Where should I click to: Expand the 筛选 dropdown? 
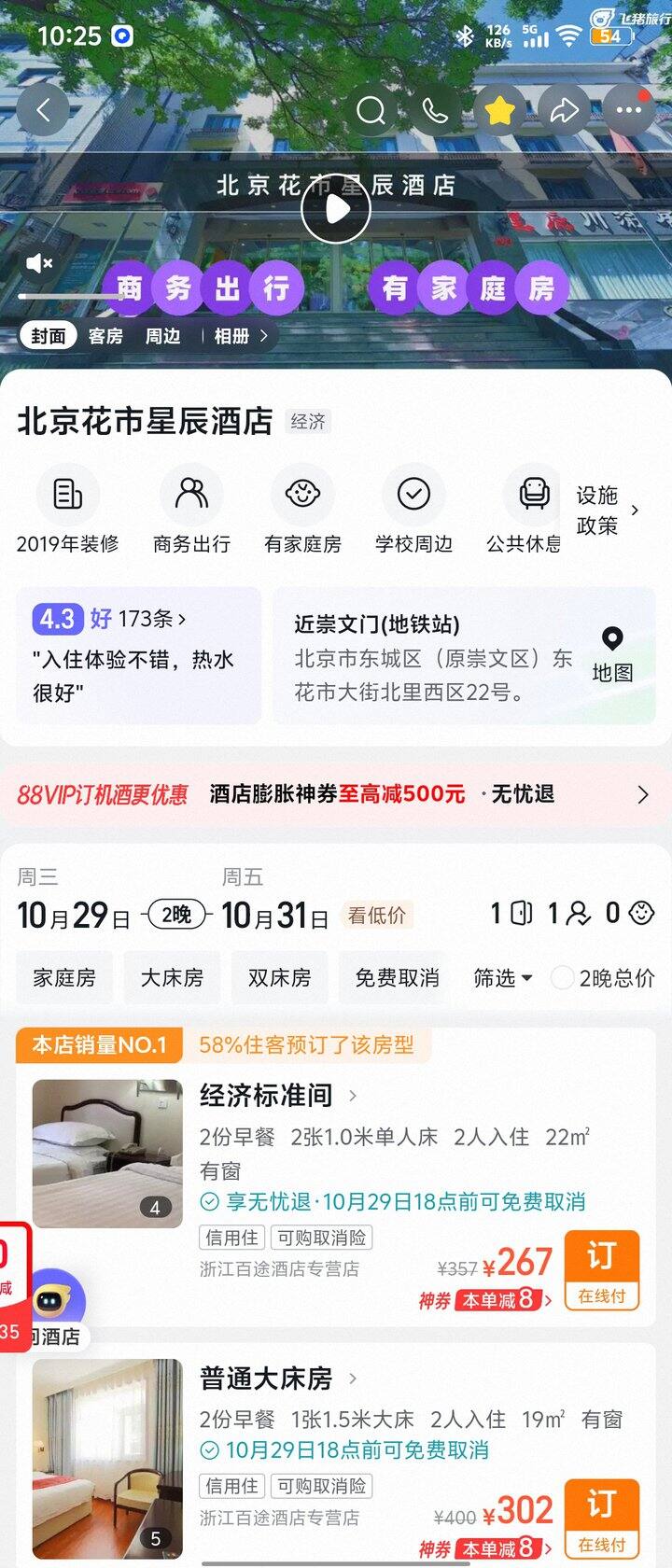[502, 978]
